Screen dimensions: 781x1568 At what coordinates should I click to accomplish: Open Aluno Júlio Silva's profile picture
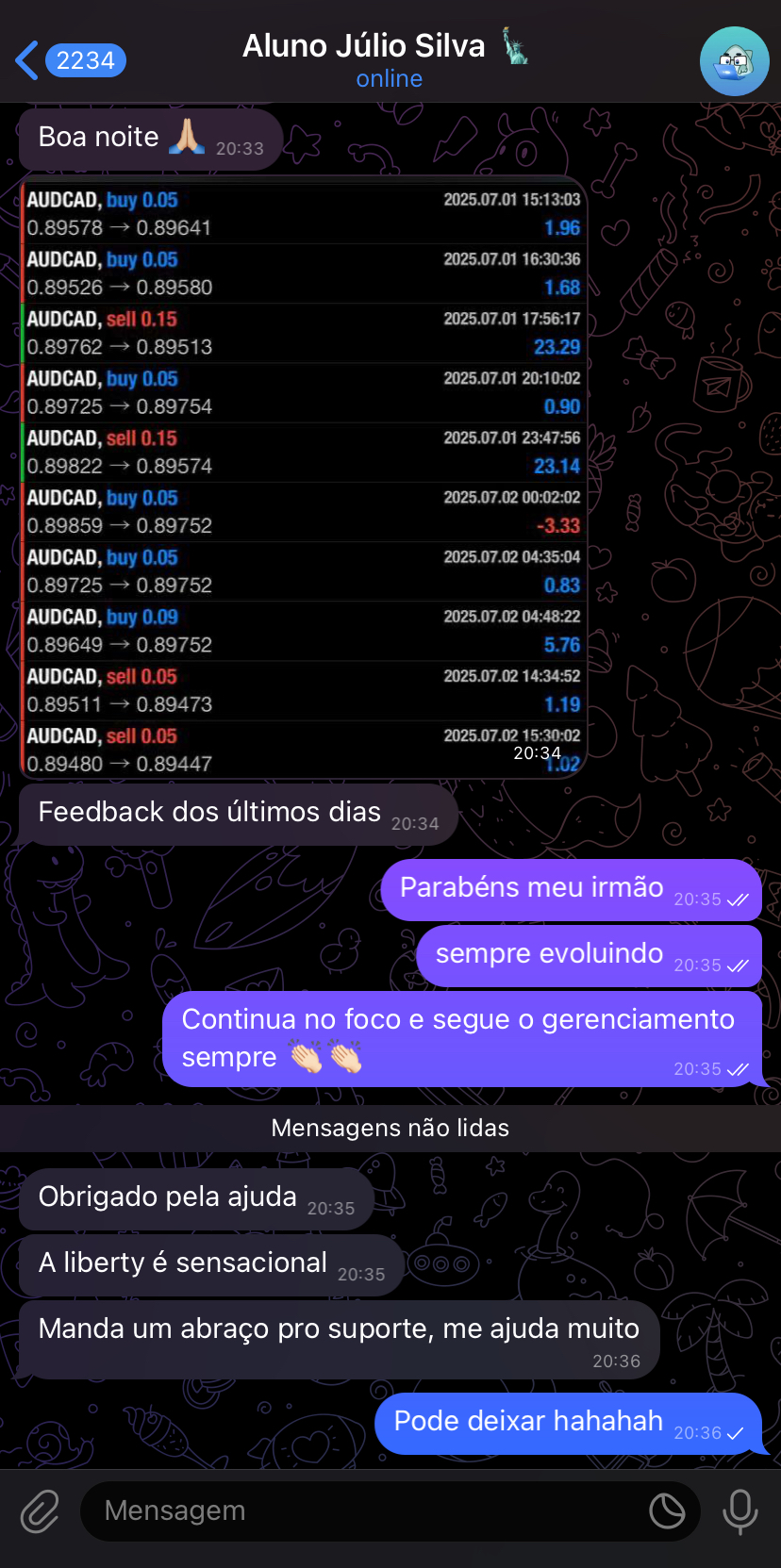pos(735,60)
